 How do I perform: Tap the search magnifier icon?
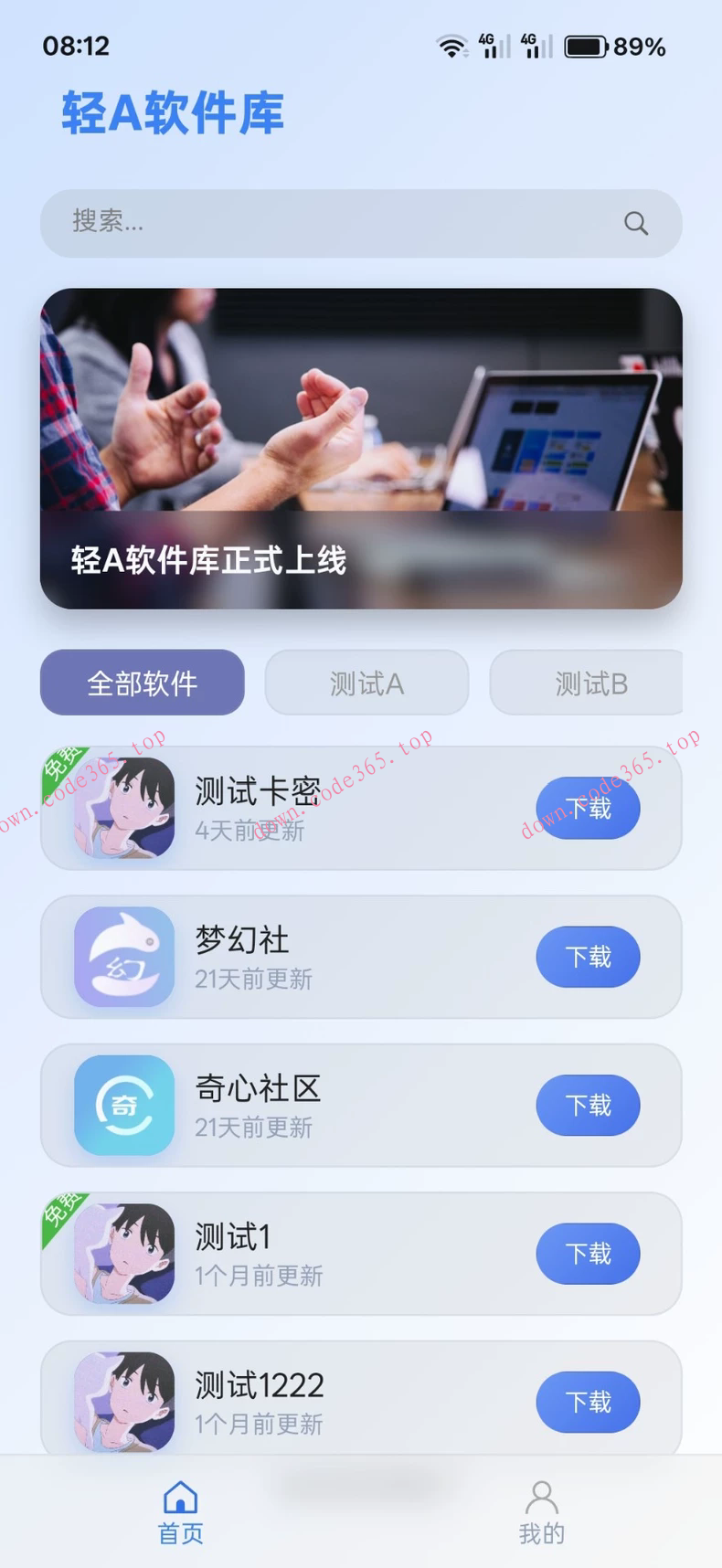(x=636, y=223)
